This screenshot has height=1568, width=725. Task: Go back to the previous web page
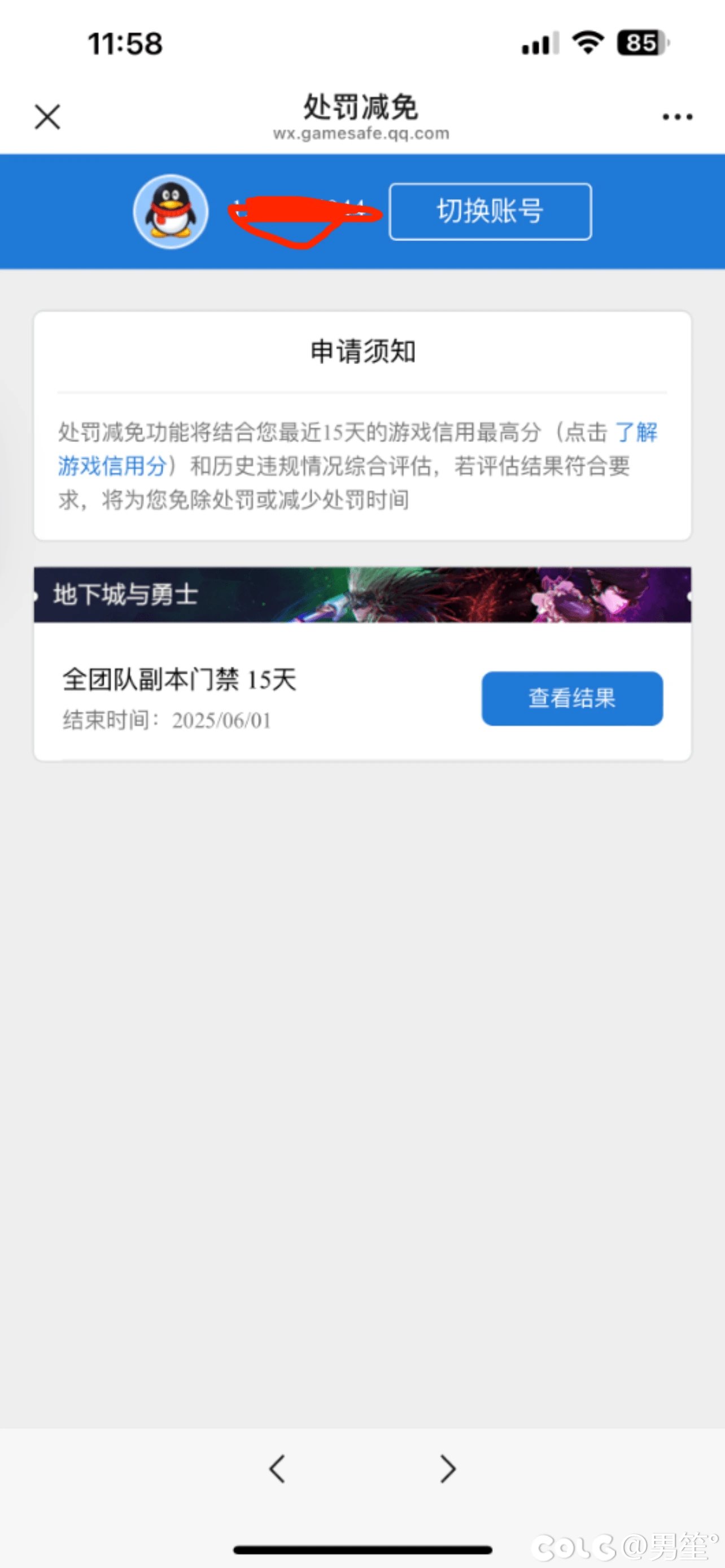click(278, 1469)
